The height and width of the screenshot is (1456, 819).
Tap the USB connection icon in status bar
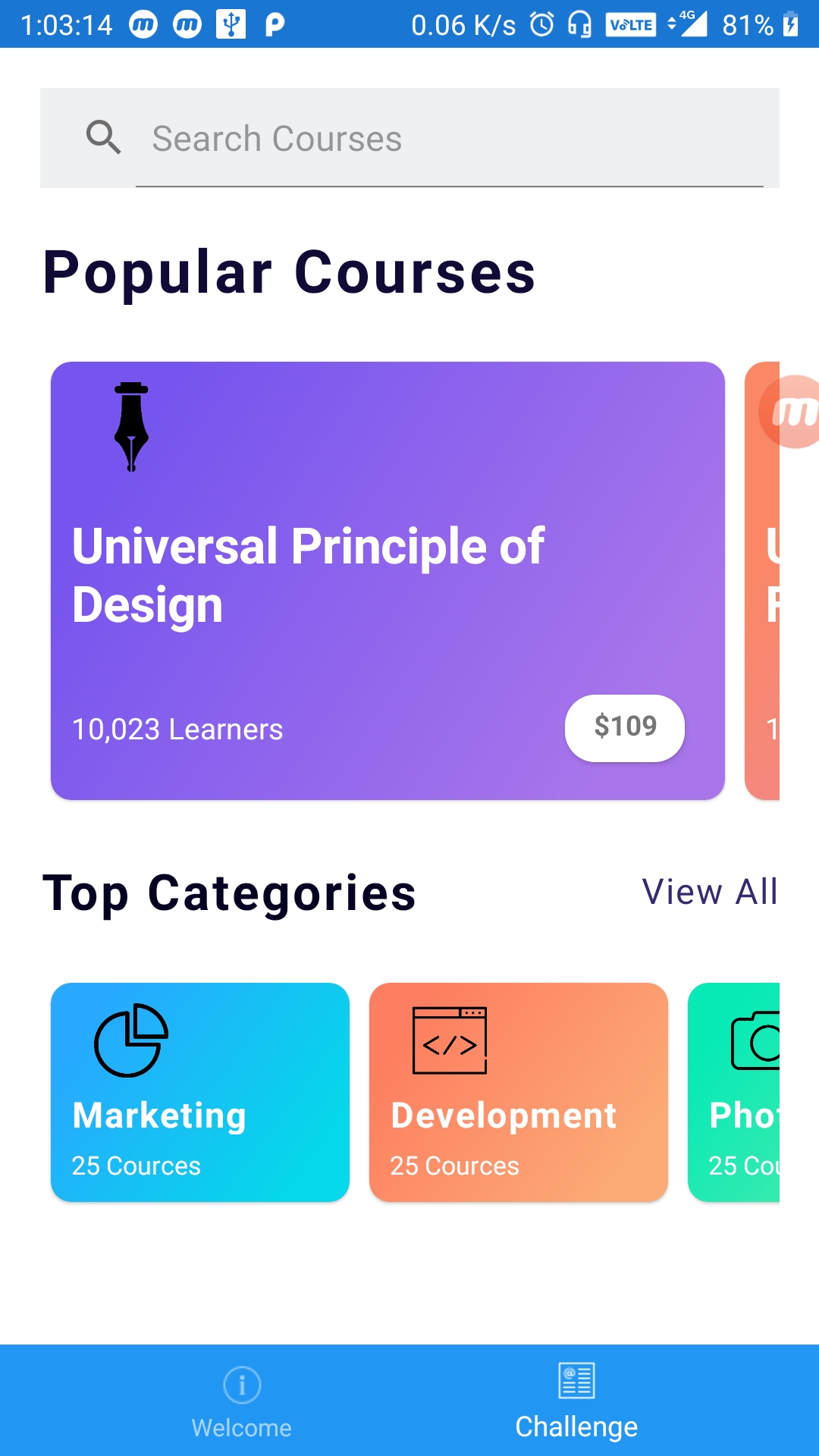pyautogui.click(x=231, y=22)
